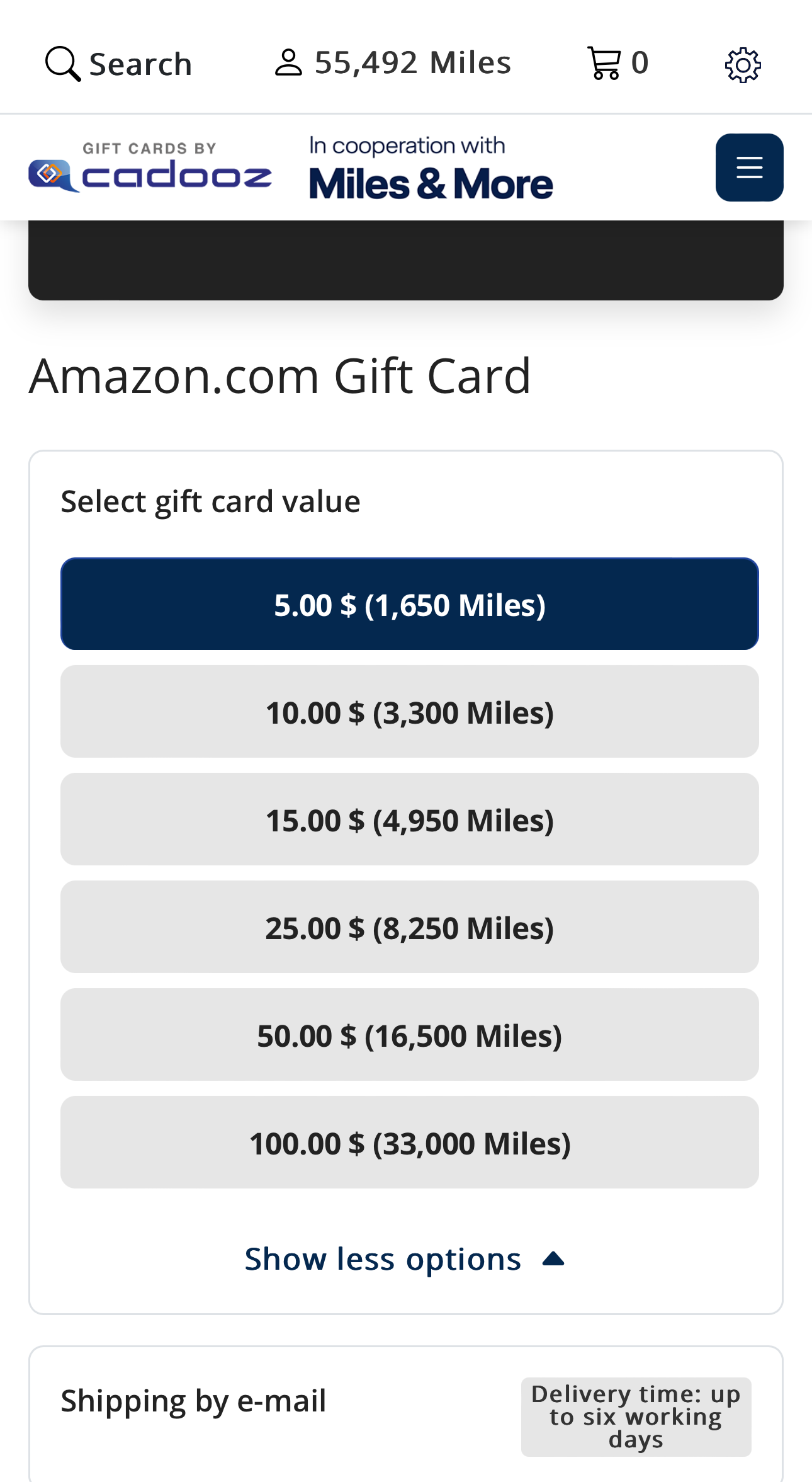The image size is (812, 1482).
Task: Open Search at the top
Action: [x=118, y=64]
